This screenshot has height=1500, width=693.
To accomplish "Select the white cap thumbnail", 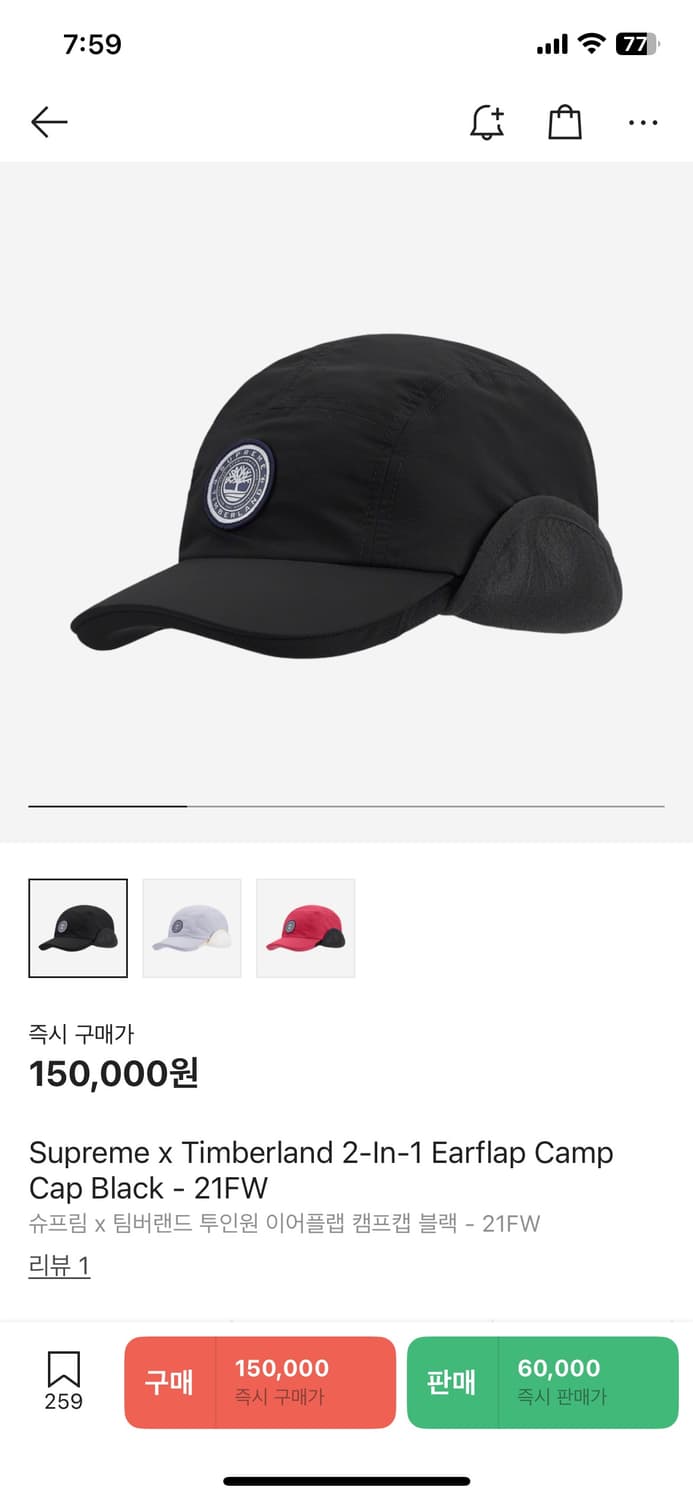I will click(192, 928).
